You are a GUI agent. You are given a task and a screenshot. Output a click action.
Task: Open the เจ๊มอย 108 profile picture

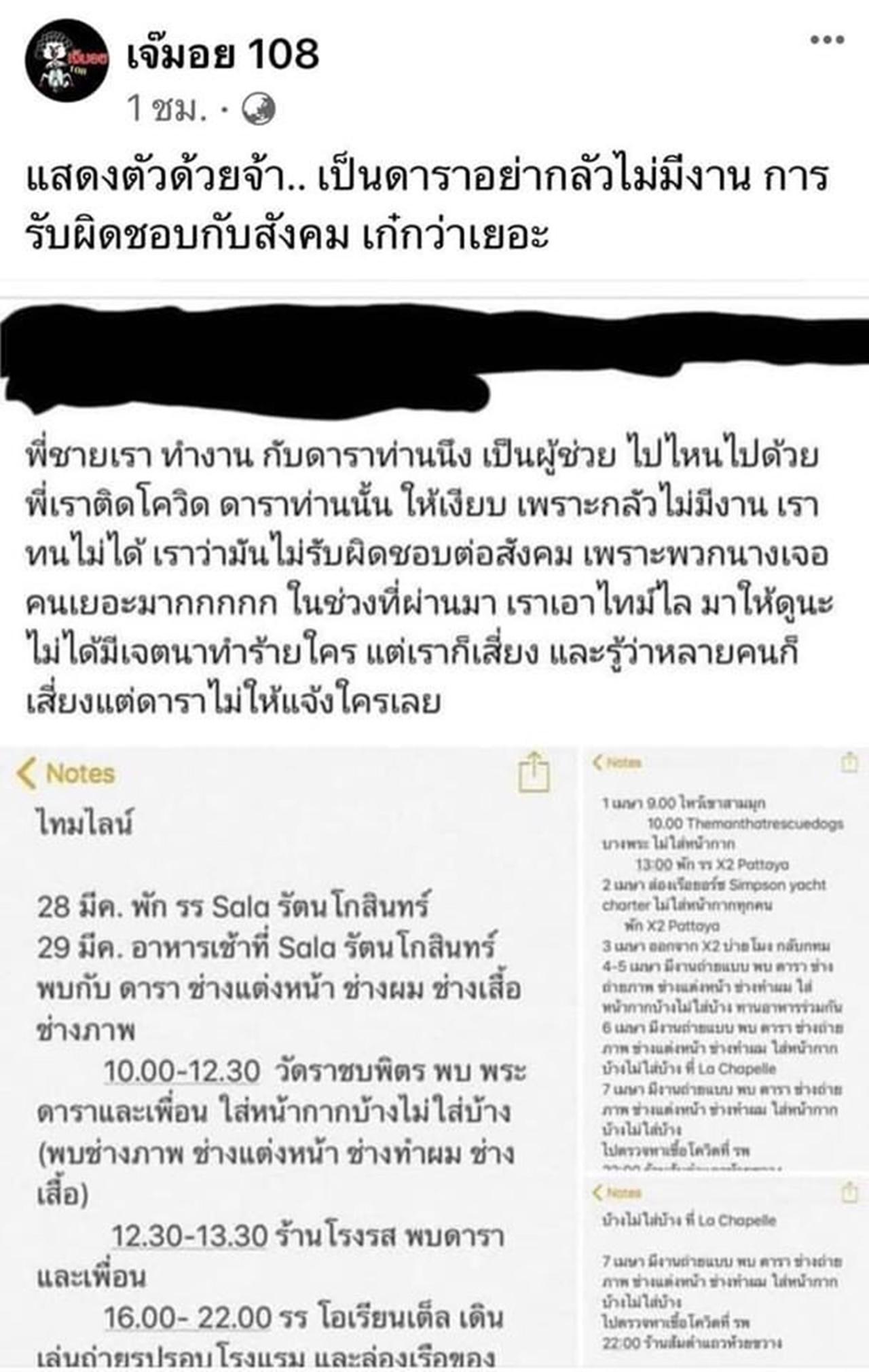coord(67,60)
